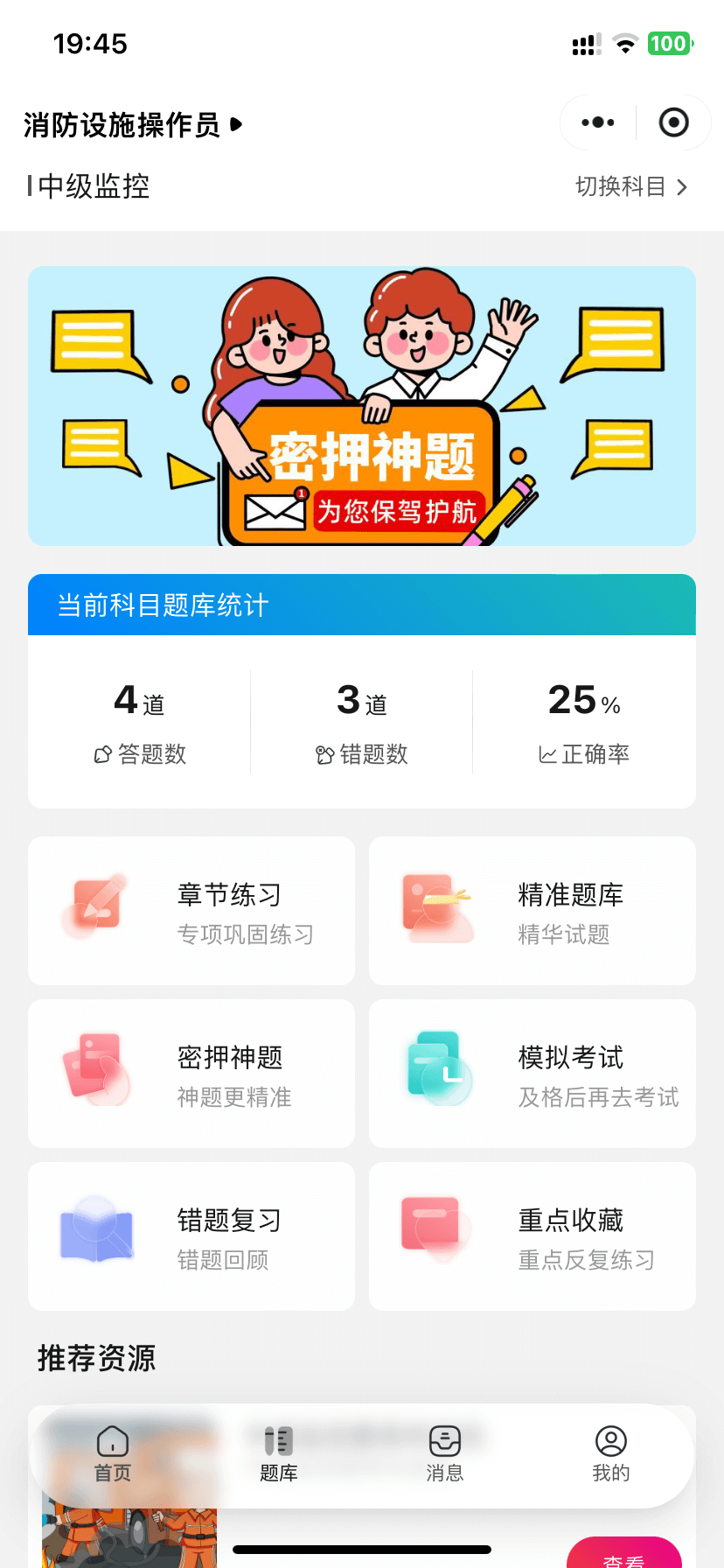Open the mini program more options menu
This screenshot has height=1568, width=724.
[598, 122]
